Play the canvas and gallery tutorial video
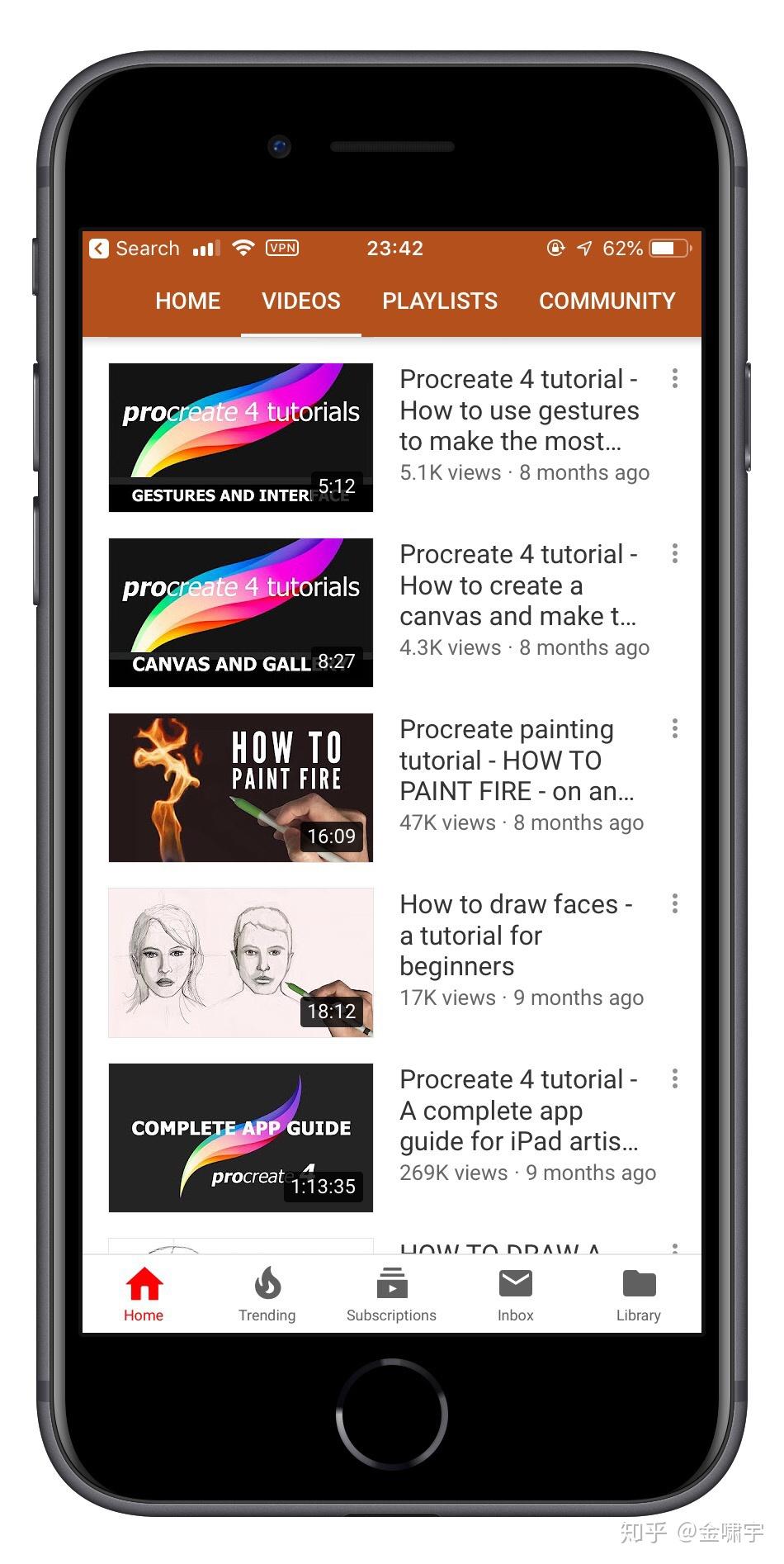 pyautogui.click(x=240, y=612)
